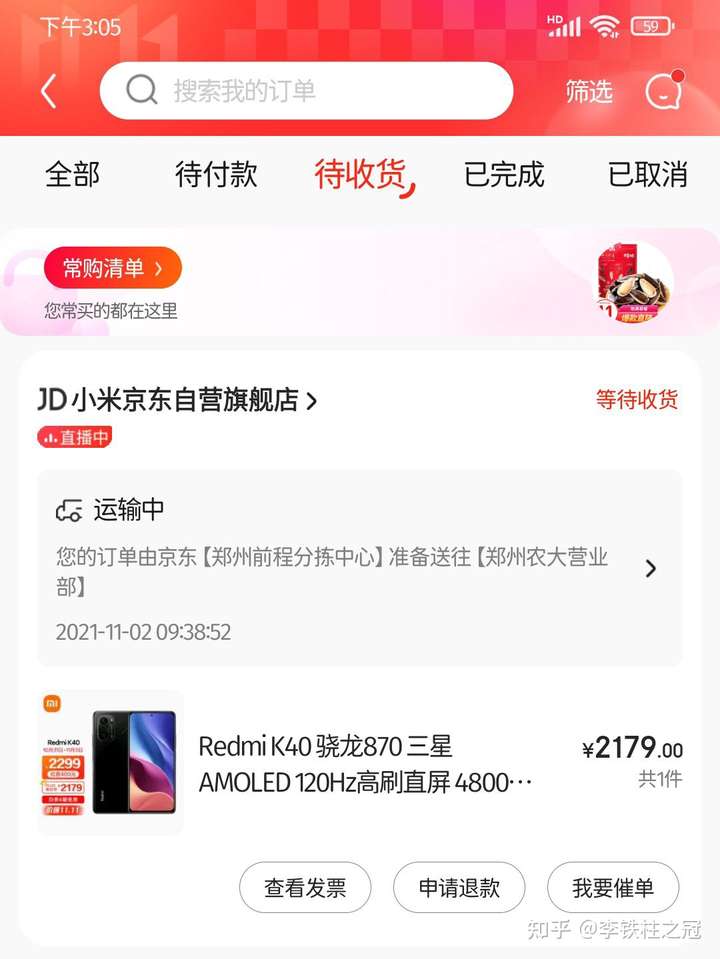Click the JD logo next to the store name
The image size is (720, 959).
coord(56,398)
